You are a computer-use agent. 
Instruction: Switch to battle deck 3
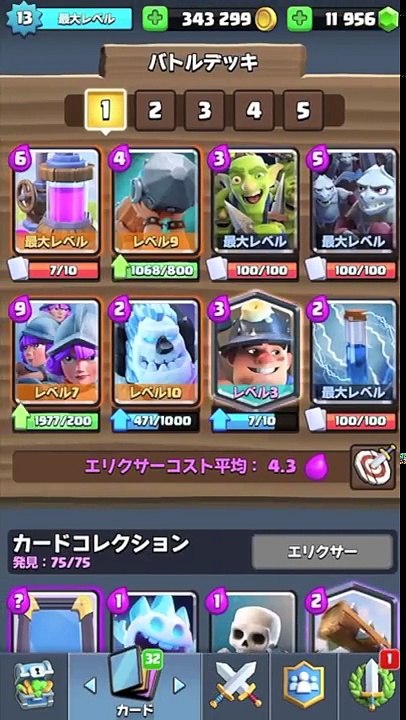[204, 110]
